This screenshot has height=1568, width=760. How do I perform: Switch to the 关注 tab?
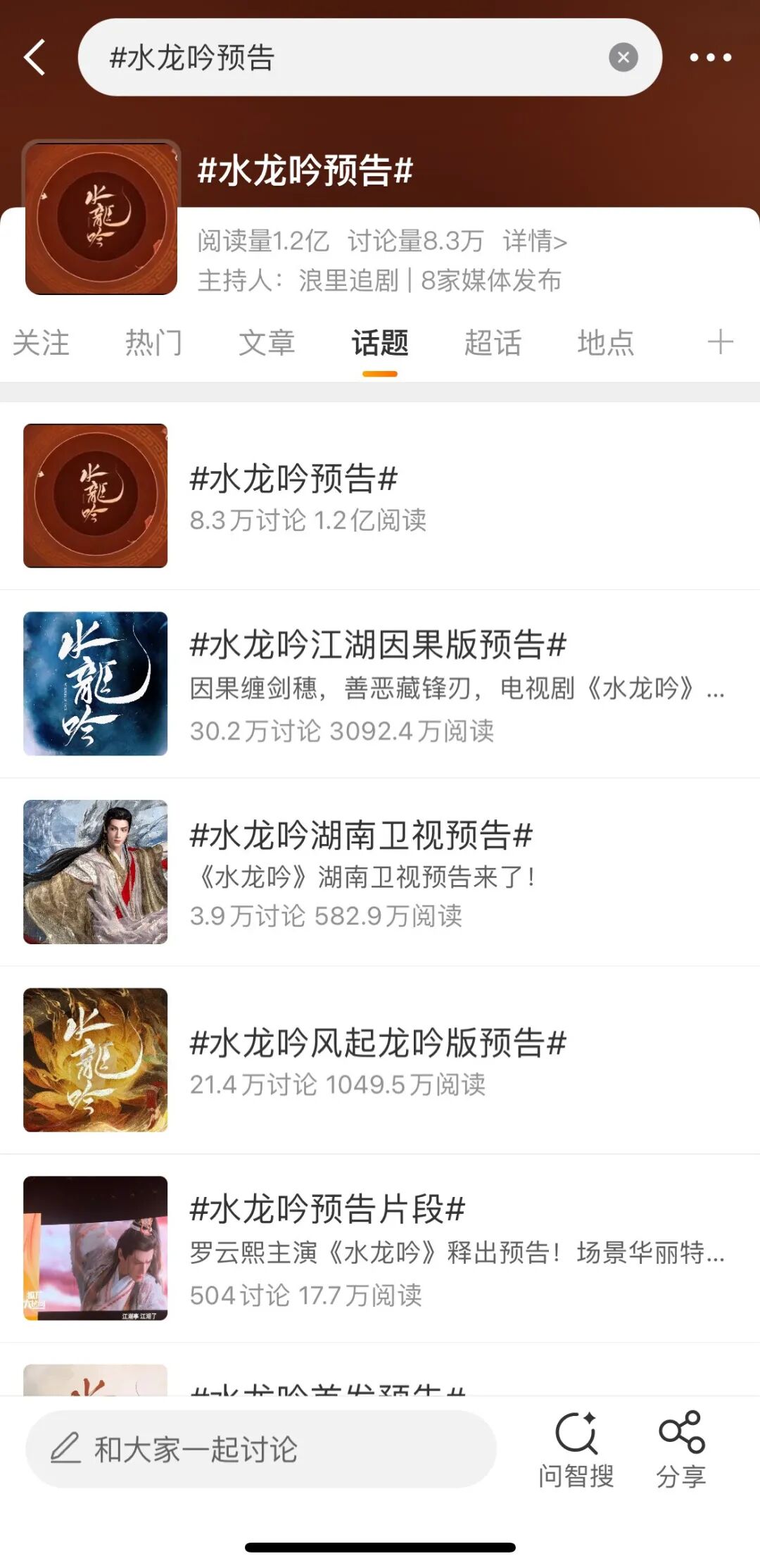pyautogui.click(x=41, y=344)
